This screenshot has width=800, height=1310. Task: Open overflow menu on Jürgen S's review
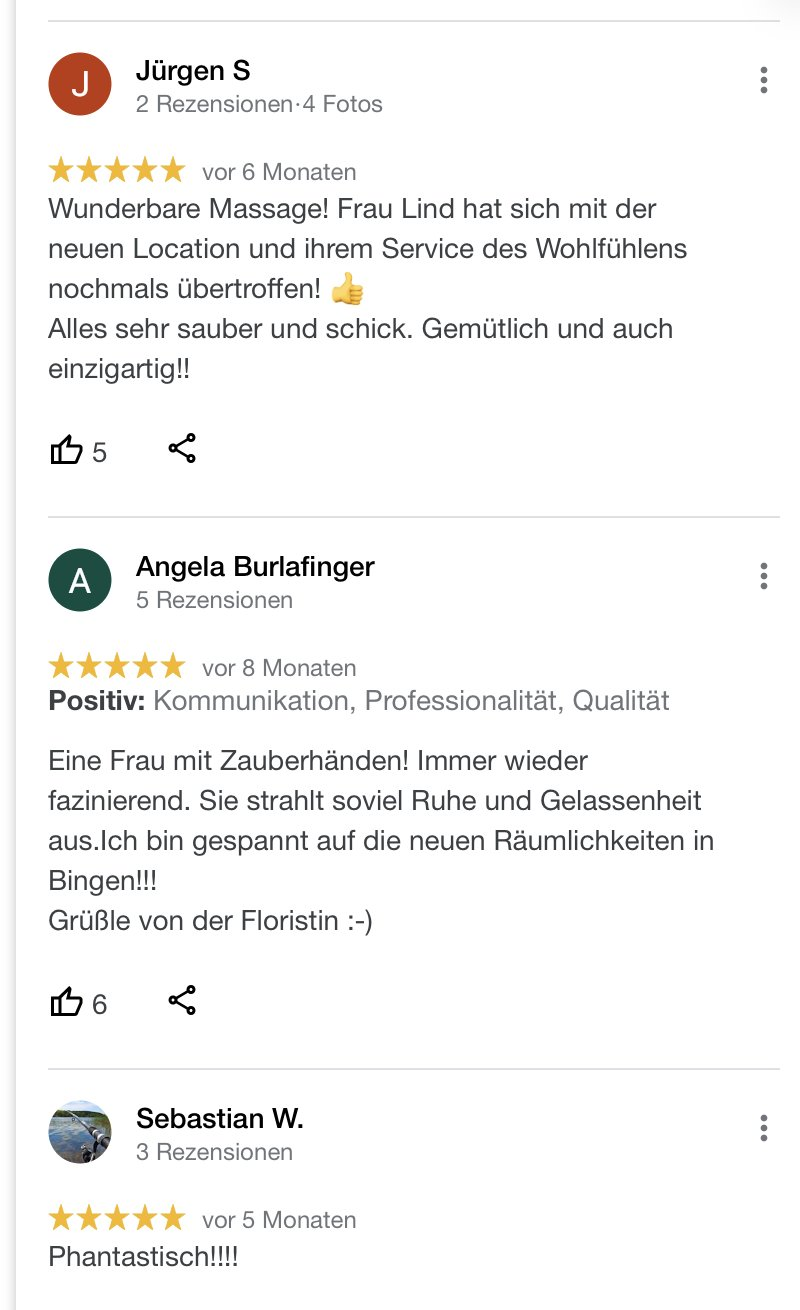tap(763, 80)
